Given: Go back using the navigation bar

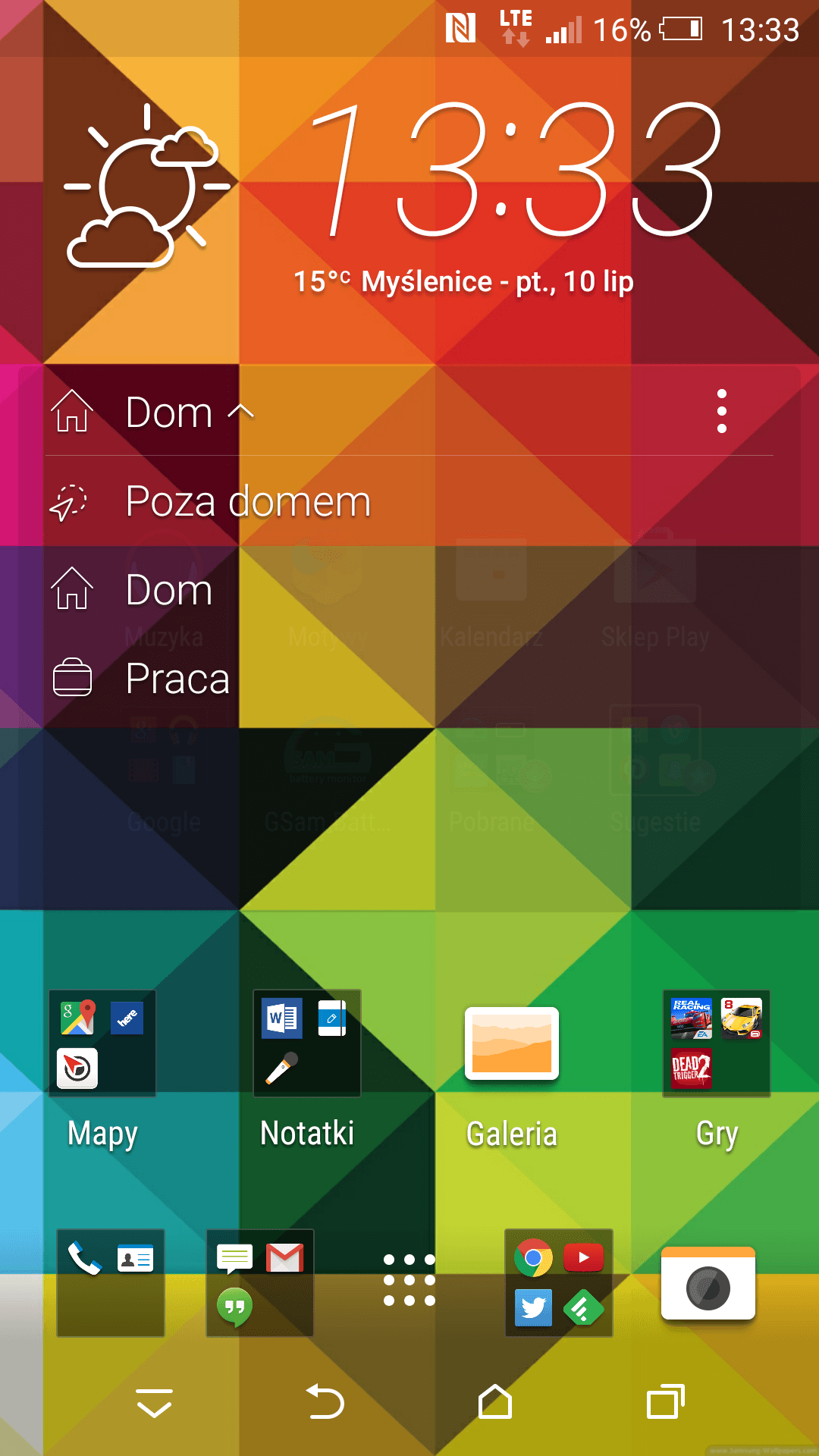Looking at the screenshot, I should (325, 1401).
